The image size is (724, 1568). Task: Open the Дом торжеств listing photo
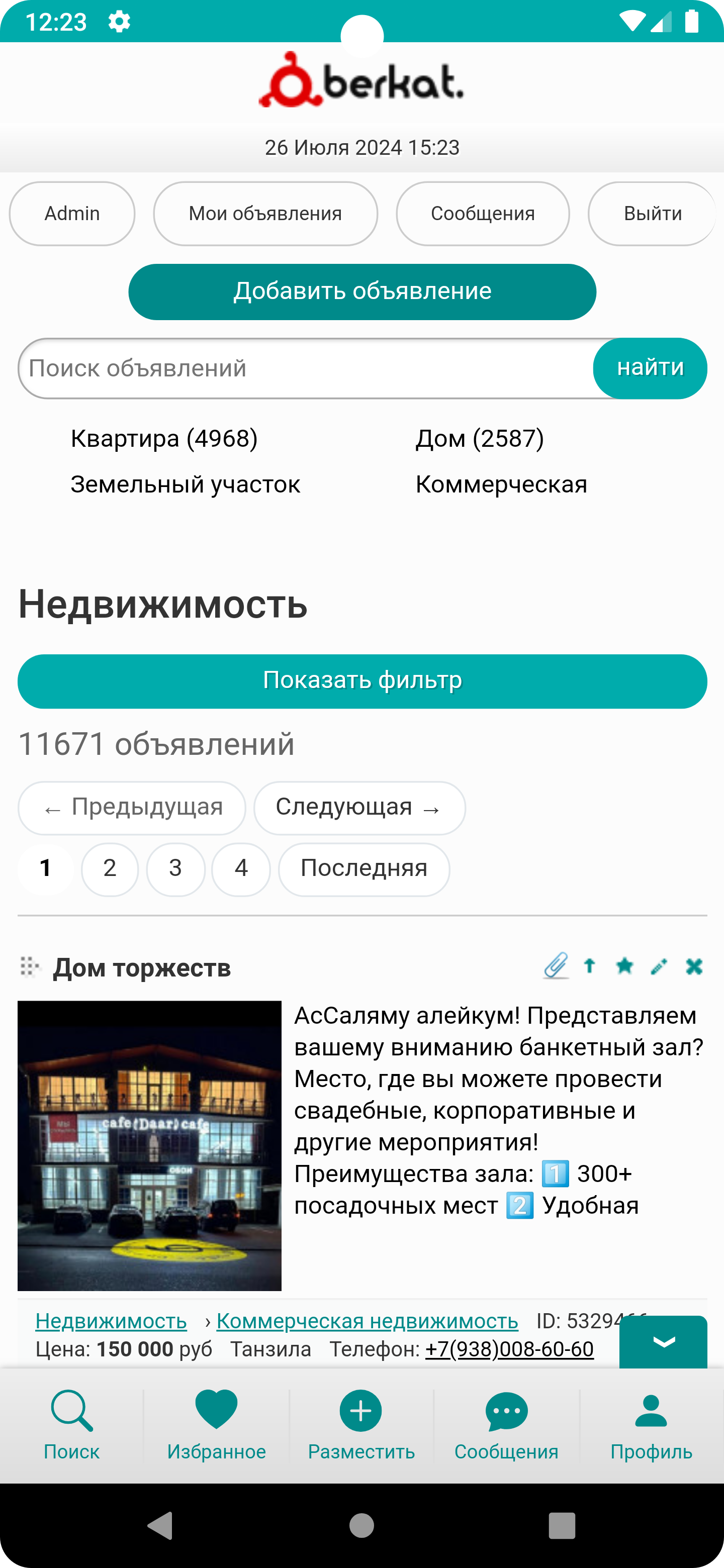tap(149, 1145)
